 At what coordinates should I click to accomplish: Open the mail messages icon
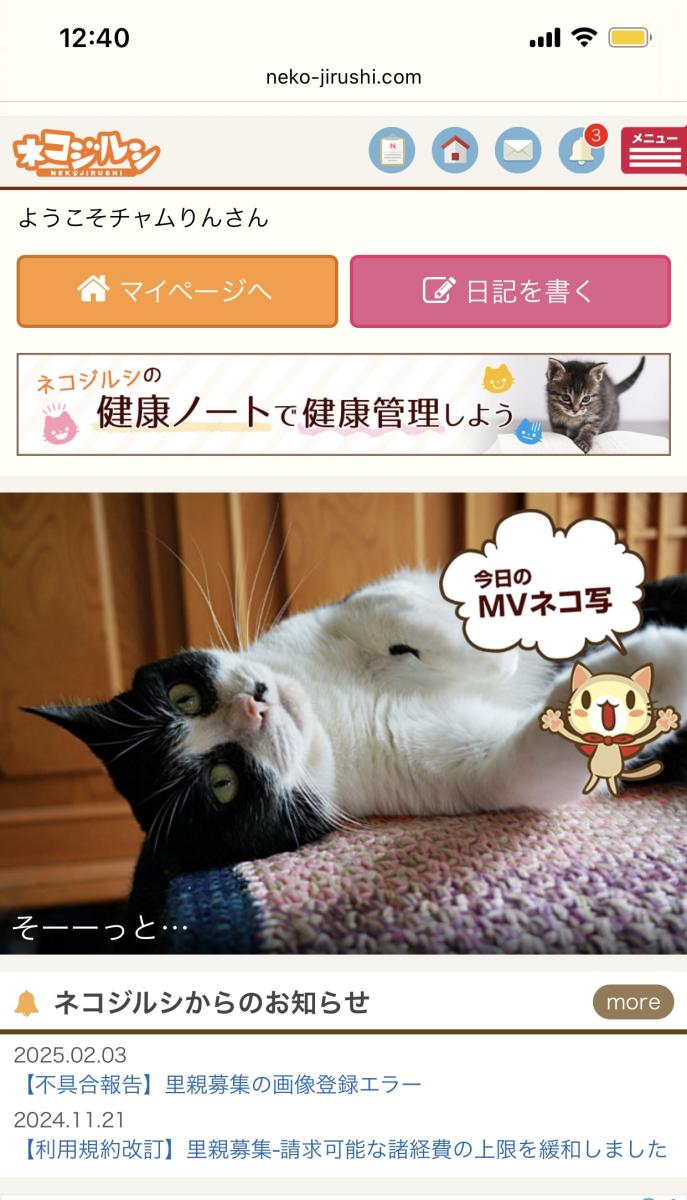[x=518, y=151]
